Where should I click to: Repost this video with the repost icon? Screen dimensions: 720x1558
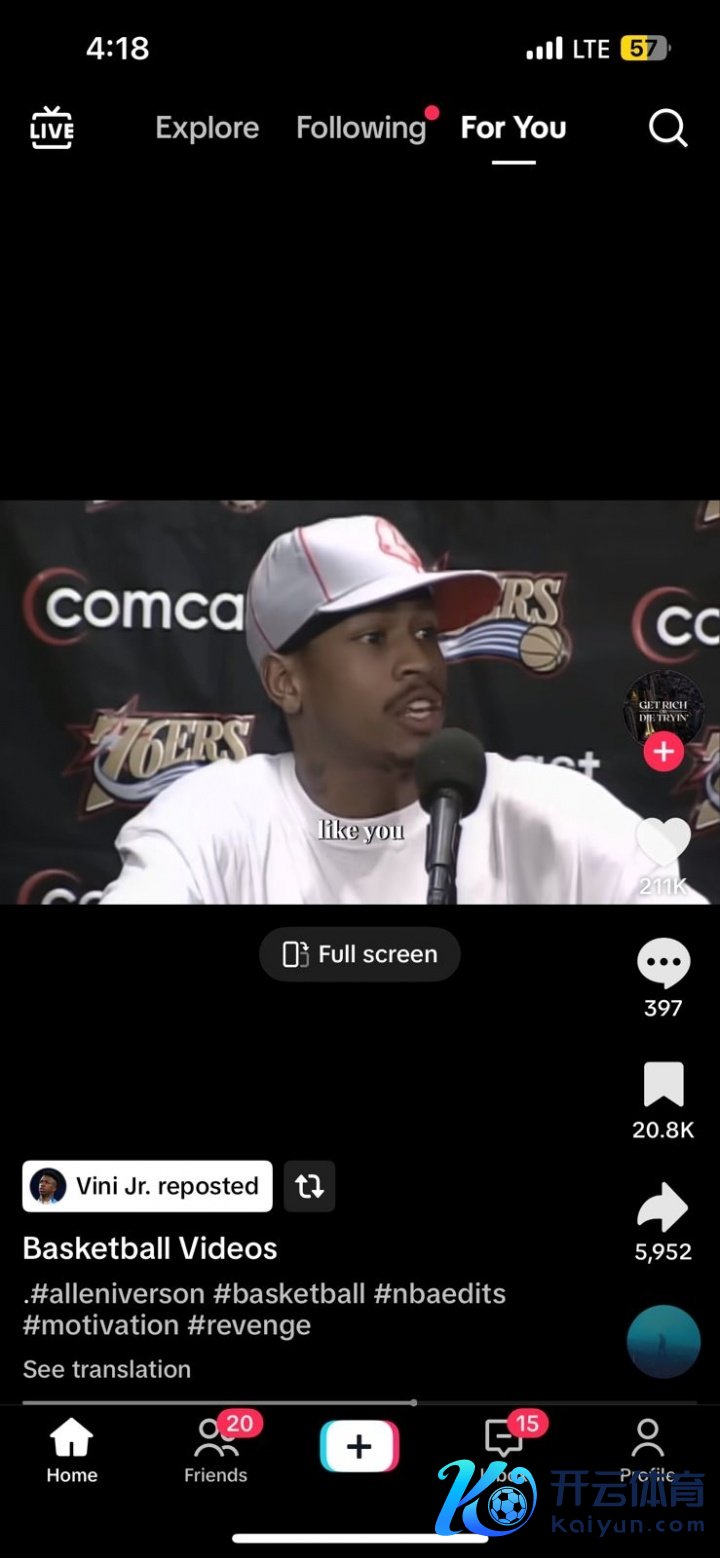tap(309, 1186)
